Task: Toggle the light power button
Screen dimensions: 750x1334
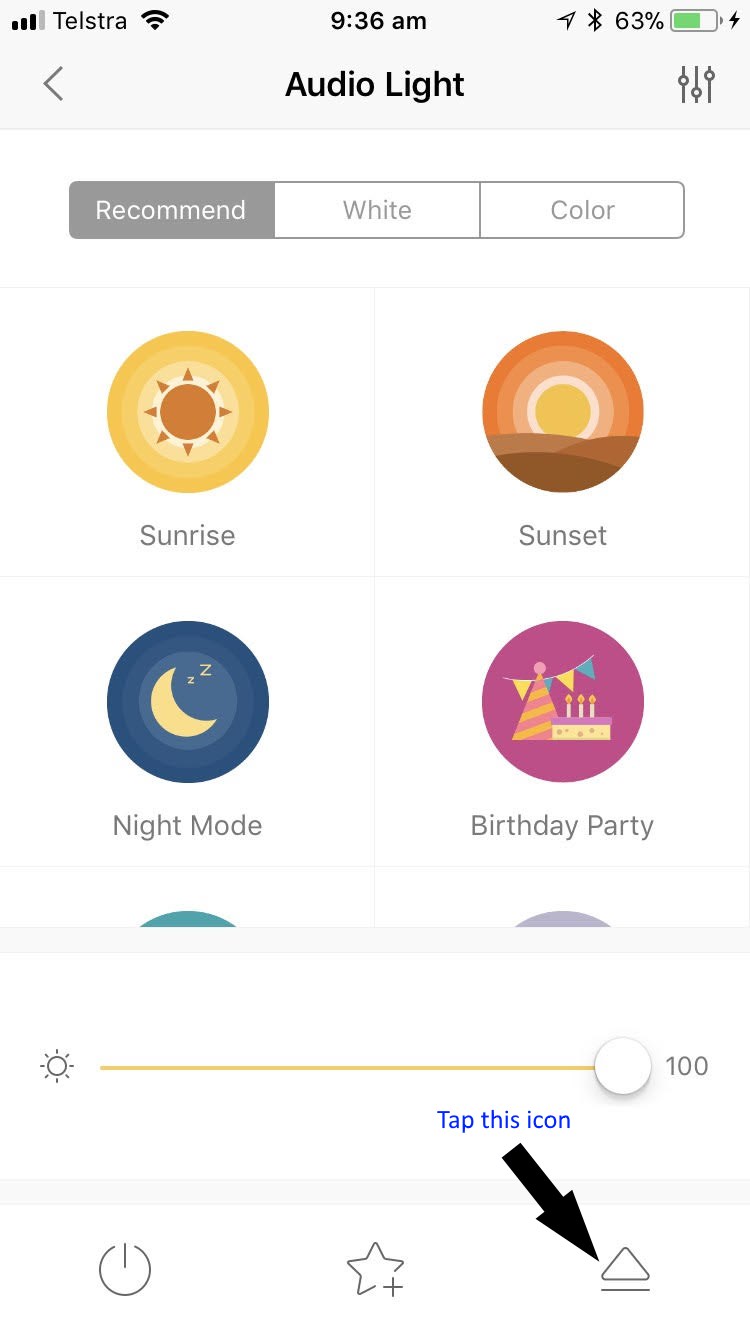Action: coord(125,1270)
